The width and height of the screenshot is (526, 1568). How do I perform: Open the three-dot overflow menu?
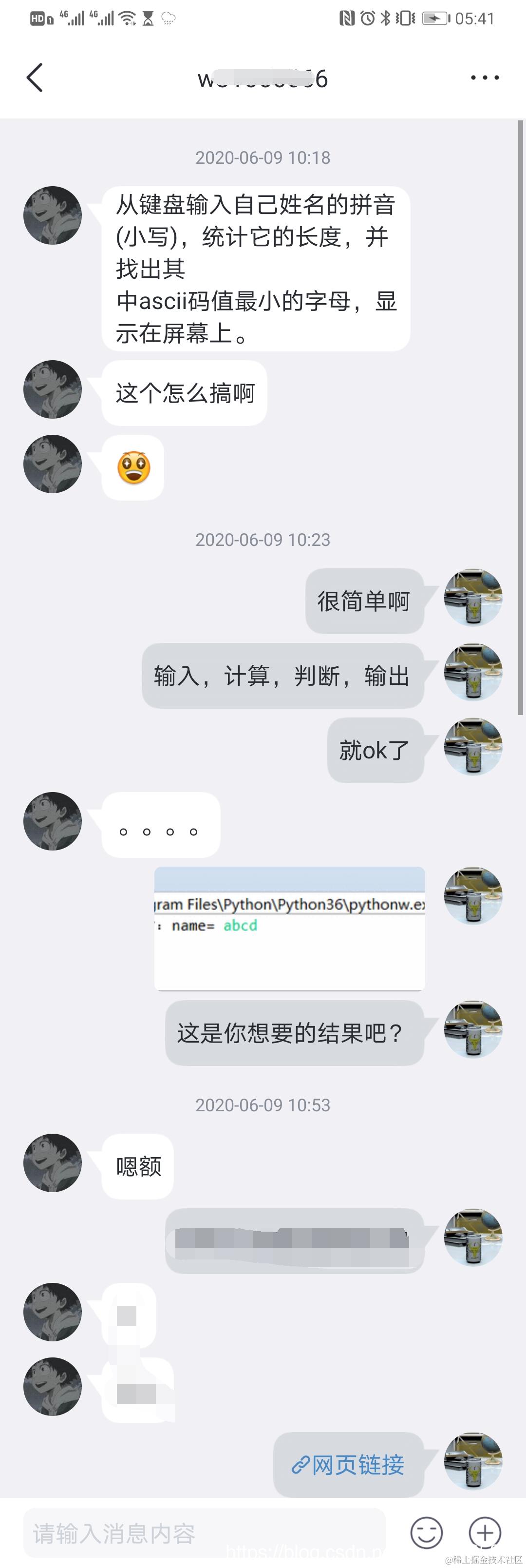pyautogui.click(x=485, y=78)
